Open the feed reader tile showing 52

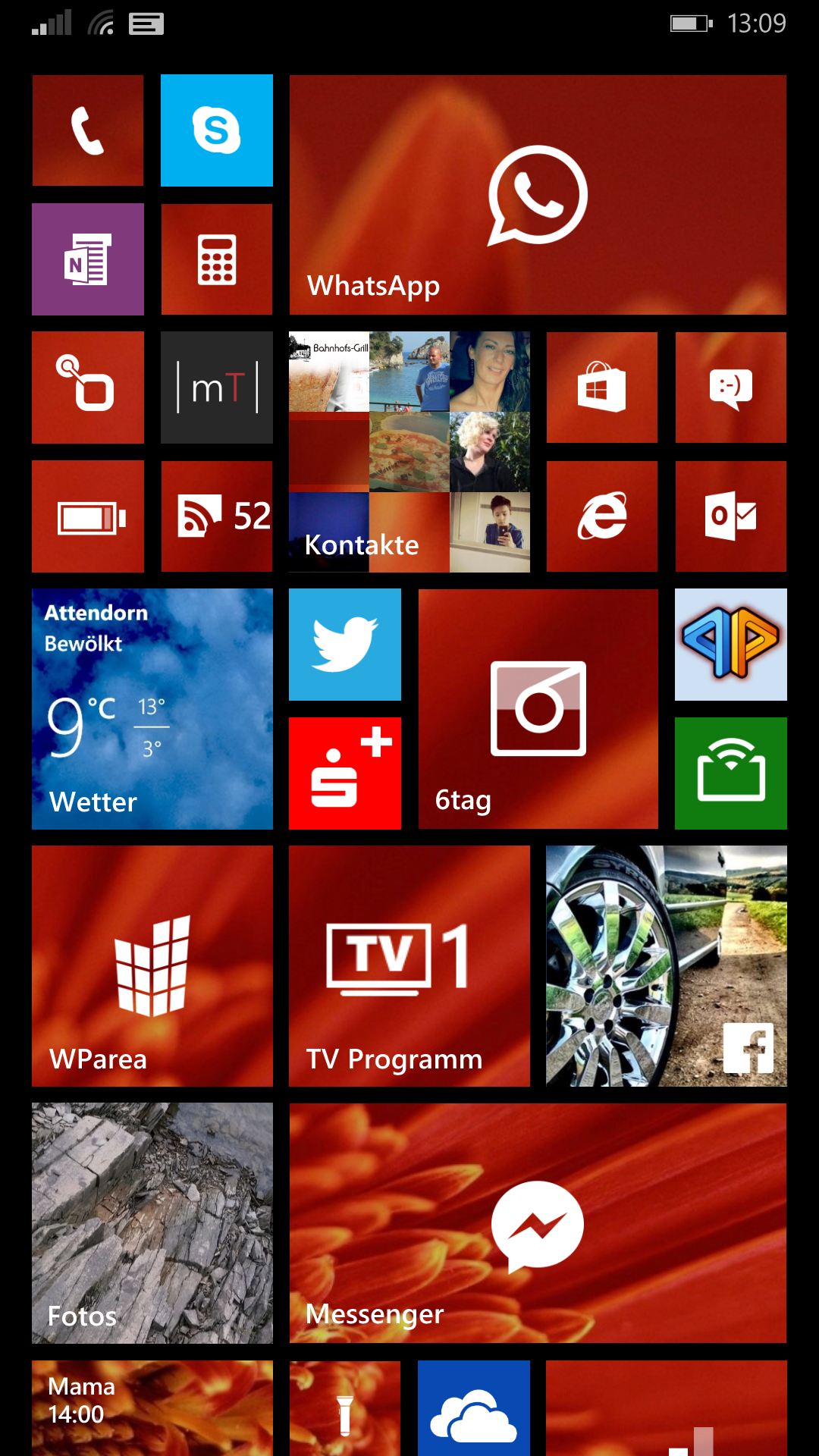(x=217, y=516)
